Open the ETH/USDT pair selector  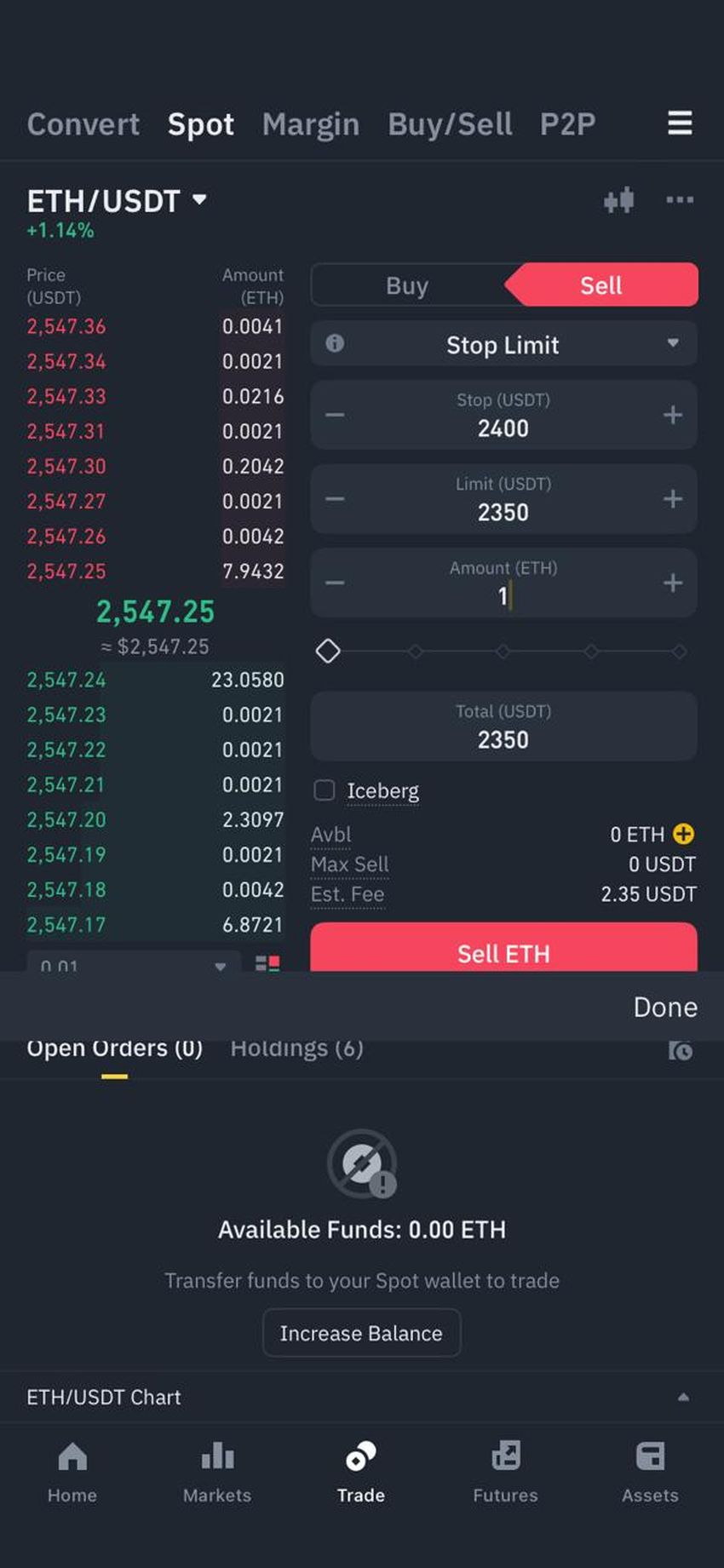coord(117,201)
